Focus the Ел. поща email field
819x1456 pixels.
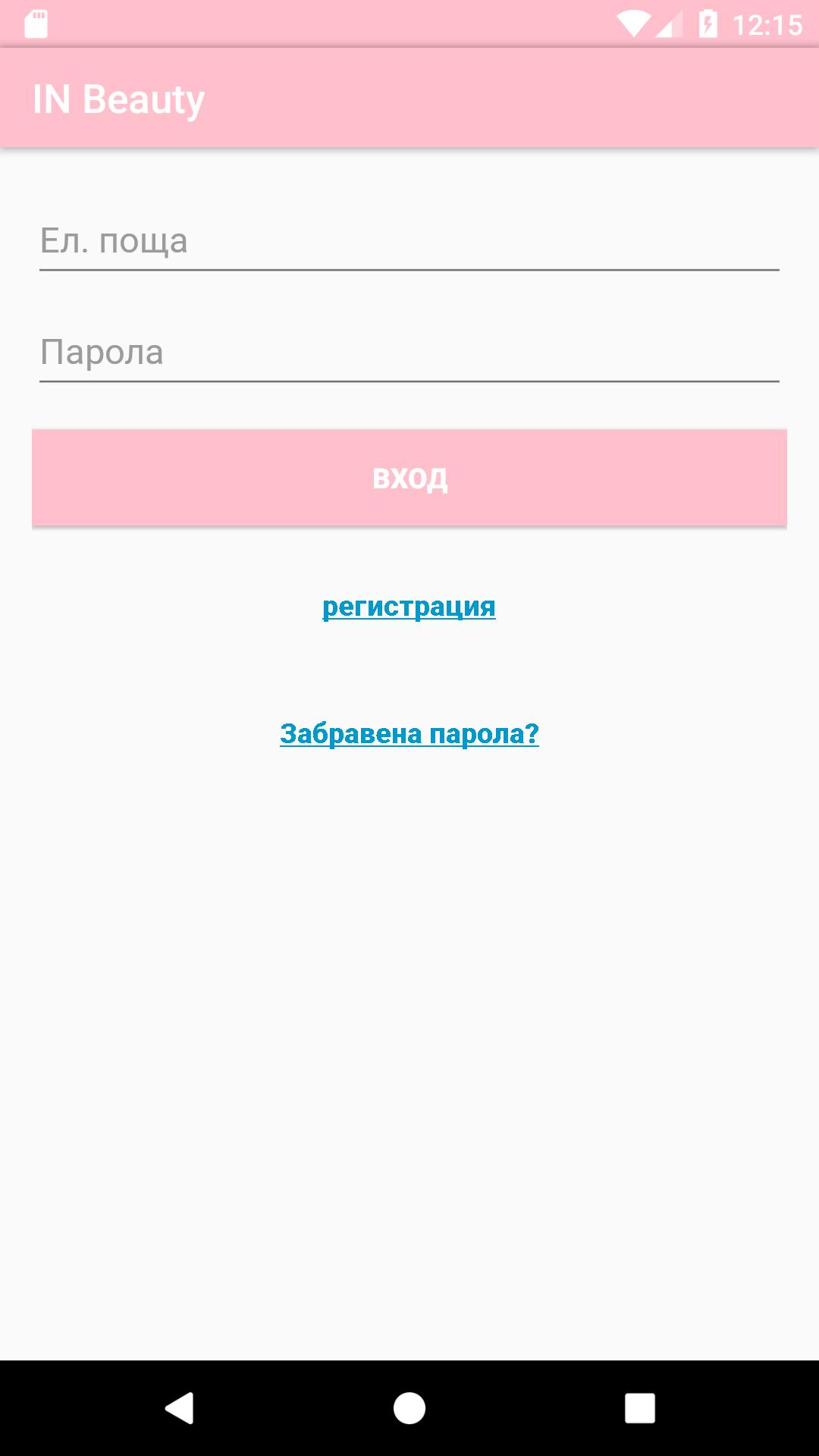pos(409,241)
